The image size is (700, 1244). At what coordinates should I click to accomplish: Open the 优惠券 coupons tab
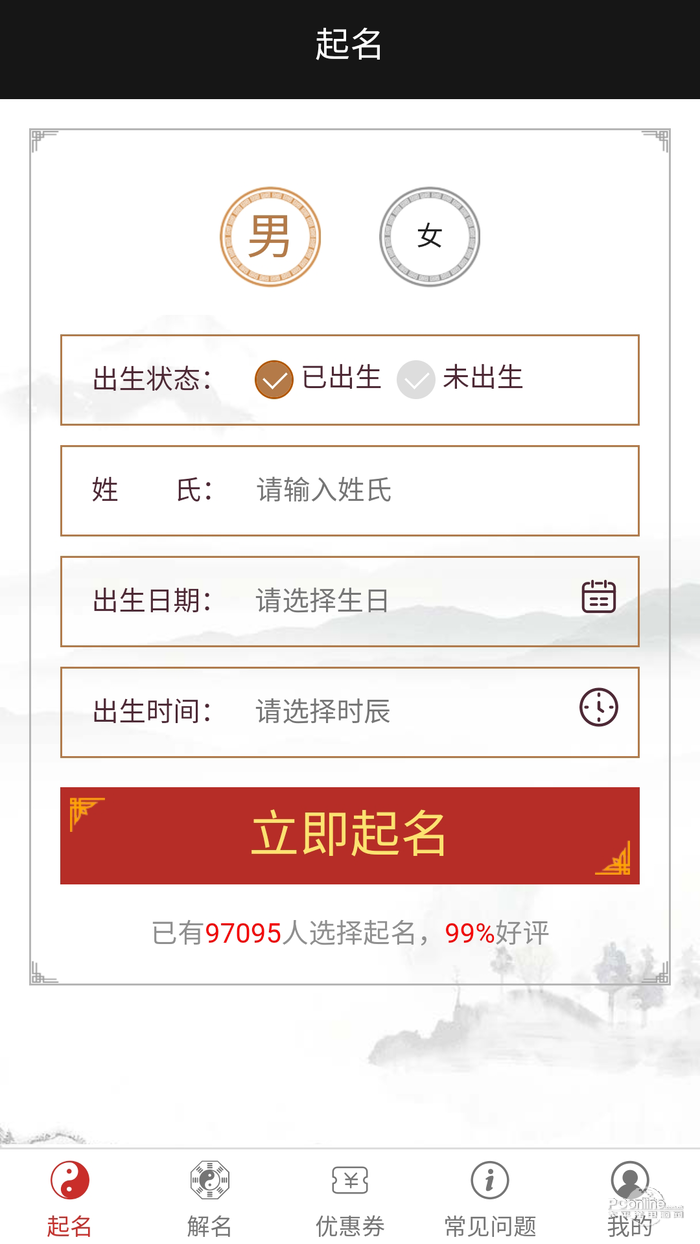[x=350, y=1198]
